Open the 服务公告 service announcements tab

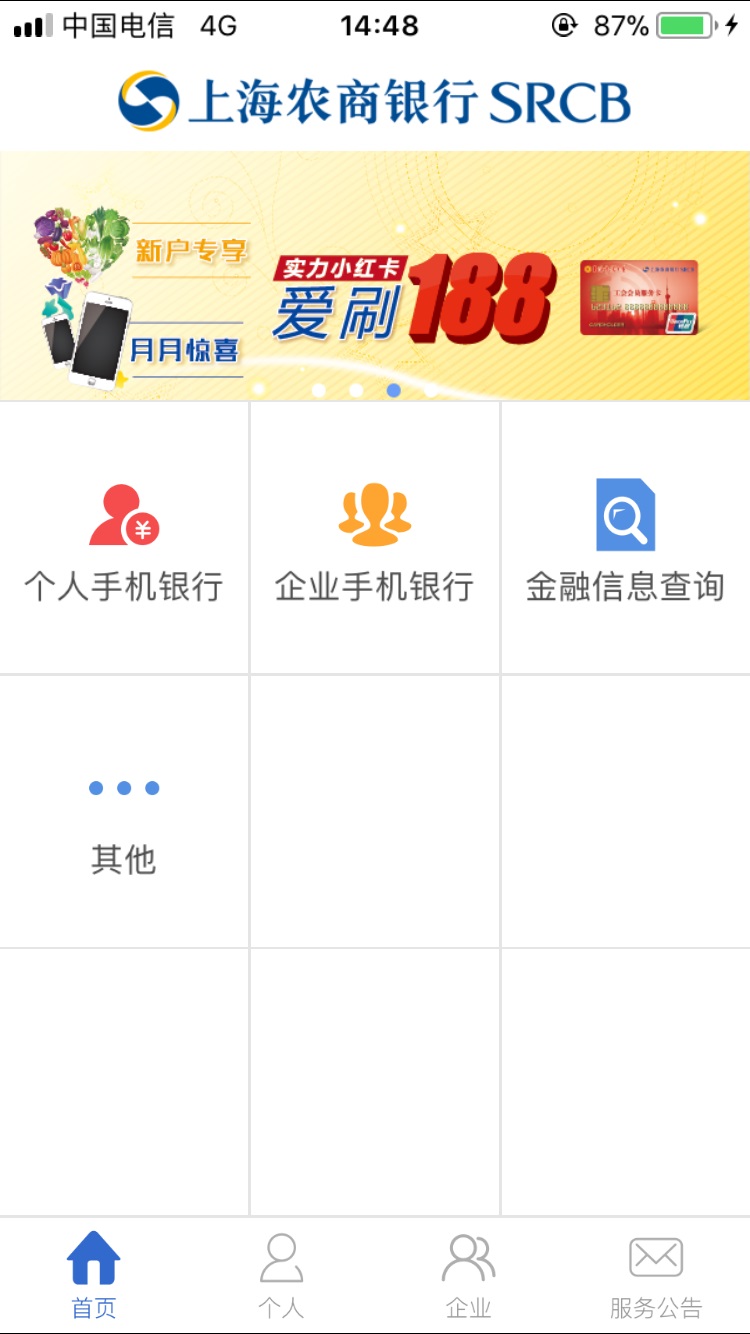(x=656, y=1275)
